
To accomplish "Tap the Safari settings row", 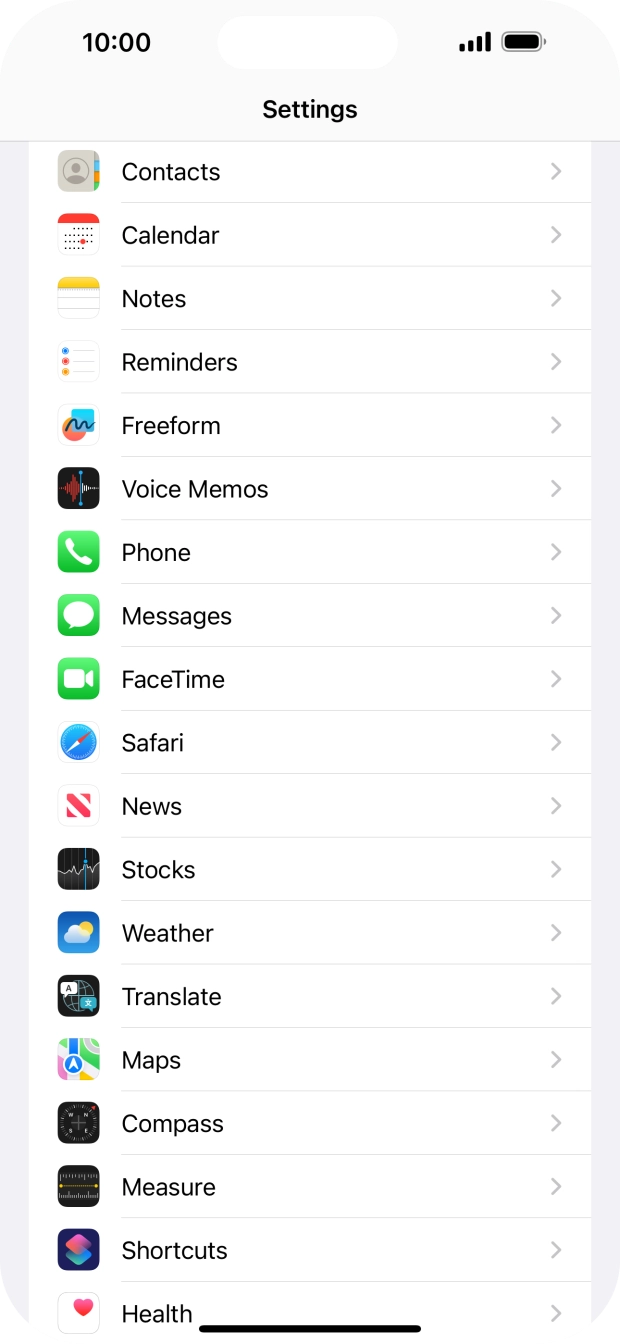I will pyautogui.click(x=310, y=743).
